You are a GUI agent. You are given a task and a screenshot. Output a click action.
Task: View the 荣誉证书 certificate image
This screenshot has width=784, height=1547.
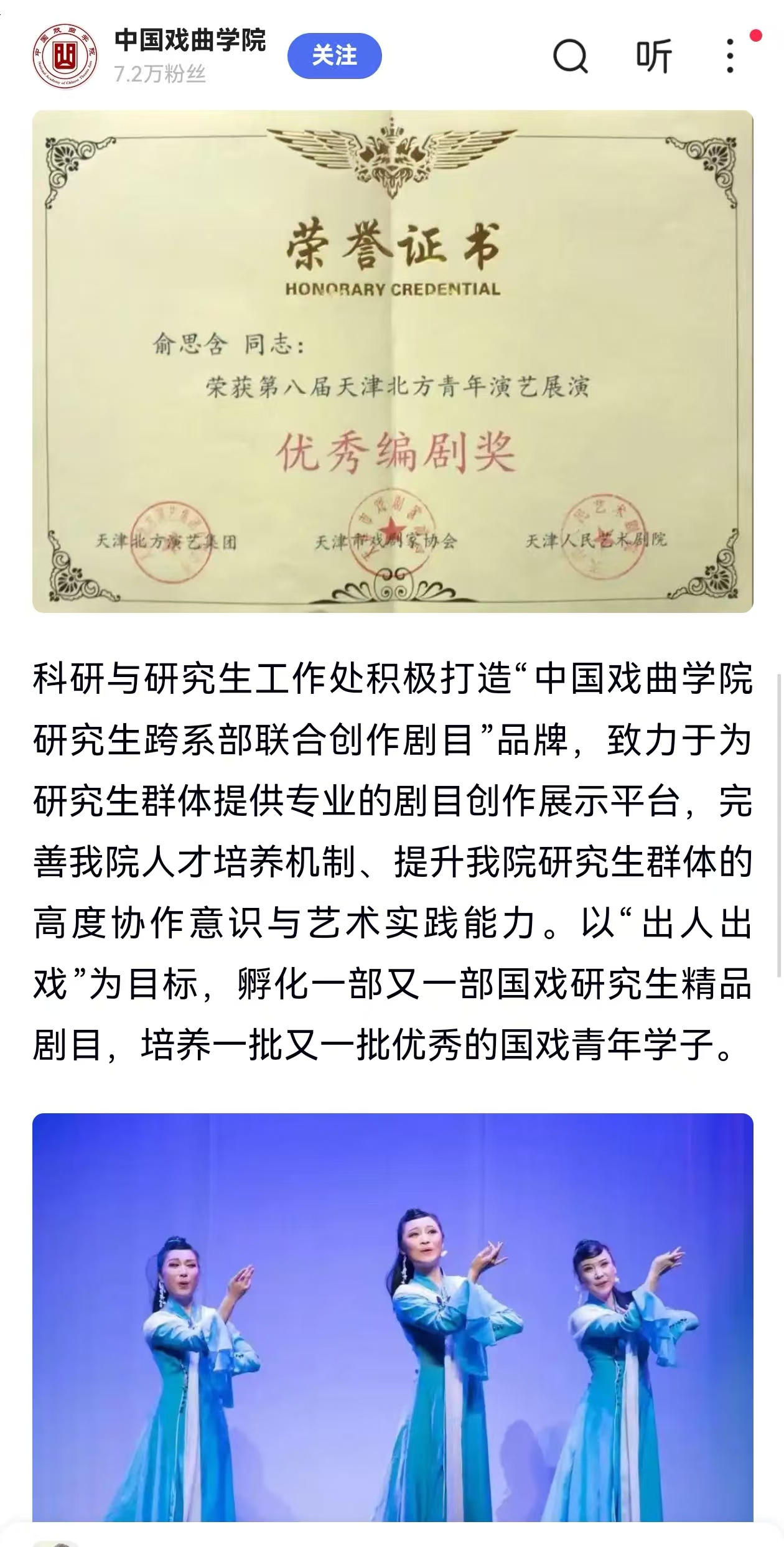click(x=393, y=361)
